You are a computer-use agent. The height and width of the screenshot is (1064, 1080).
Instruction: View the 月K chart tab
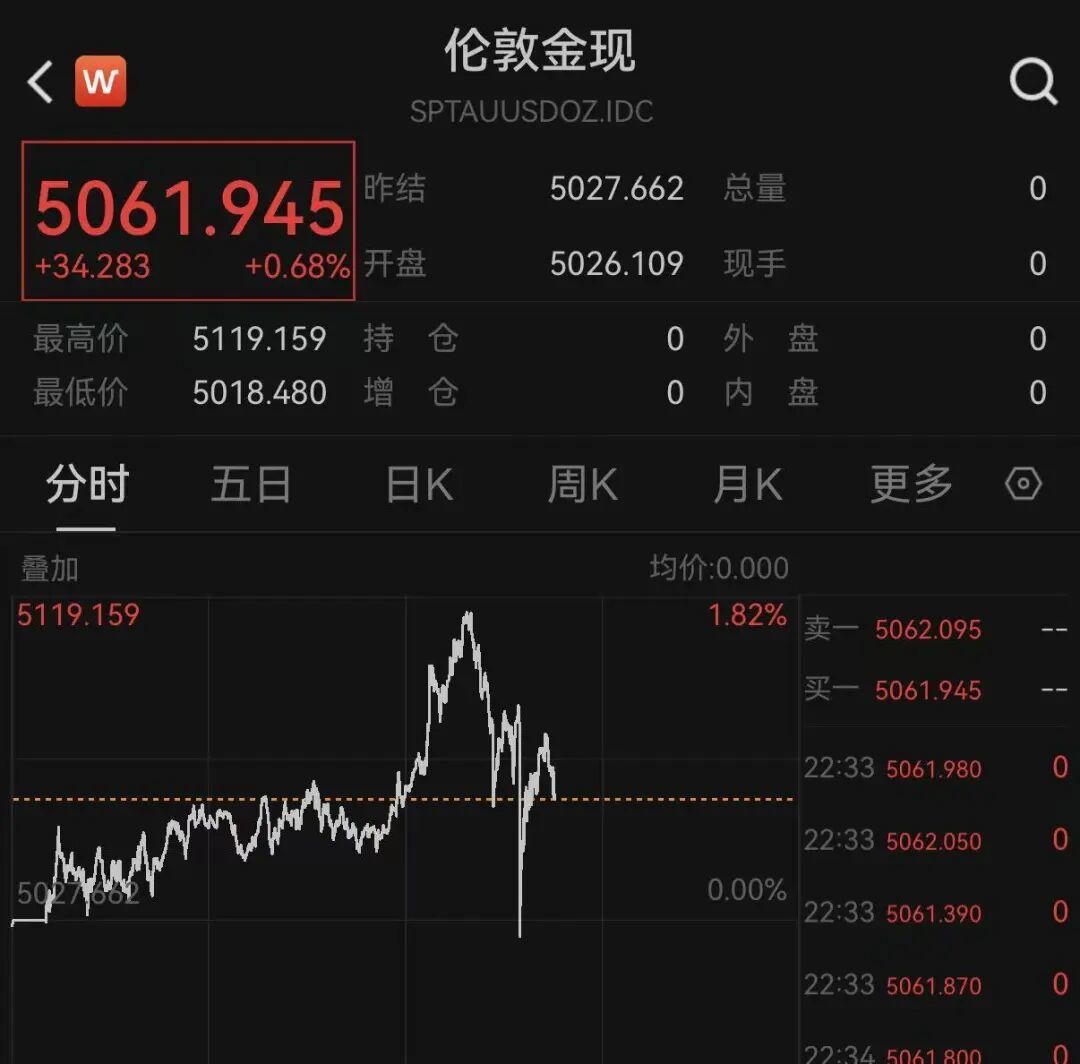click(747, 486)
